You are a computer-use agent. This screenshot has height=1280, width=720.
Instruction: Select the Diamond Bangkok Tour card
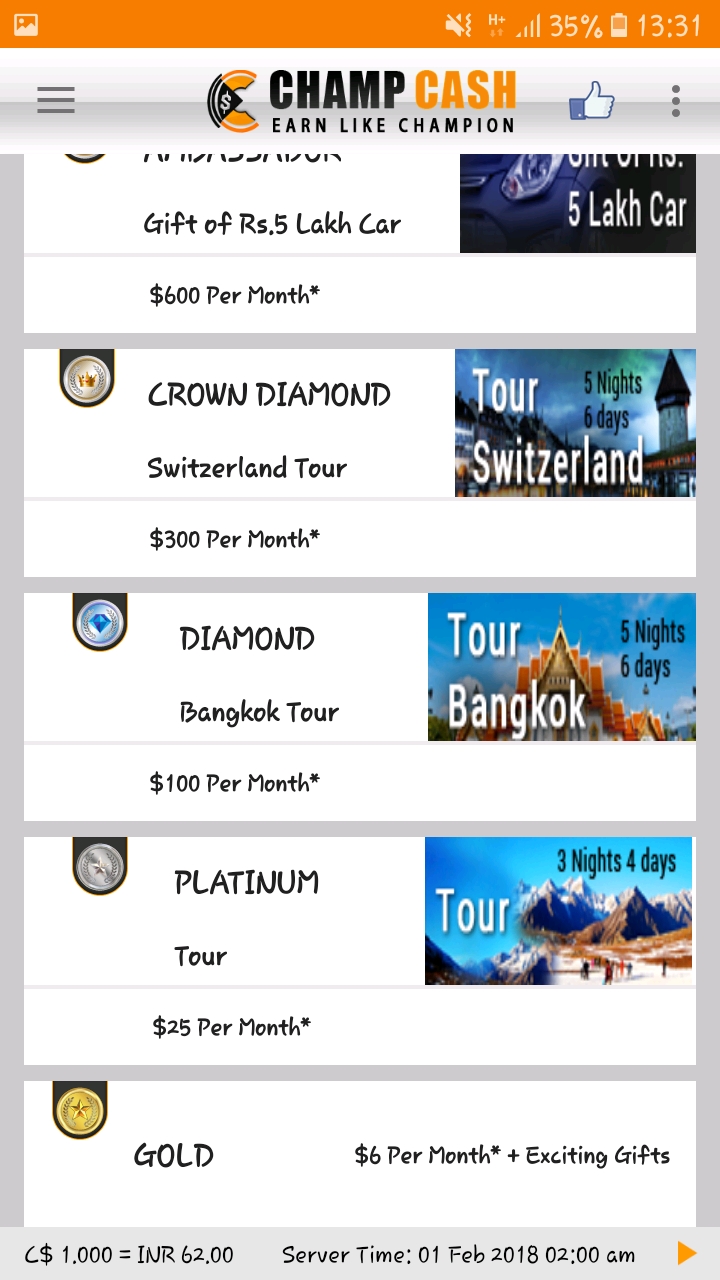(359, 706)
